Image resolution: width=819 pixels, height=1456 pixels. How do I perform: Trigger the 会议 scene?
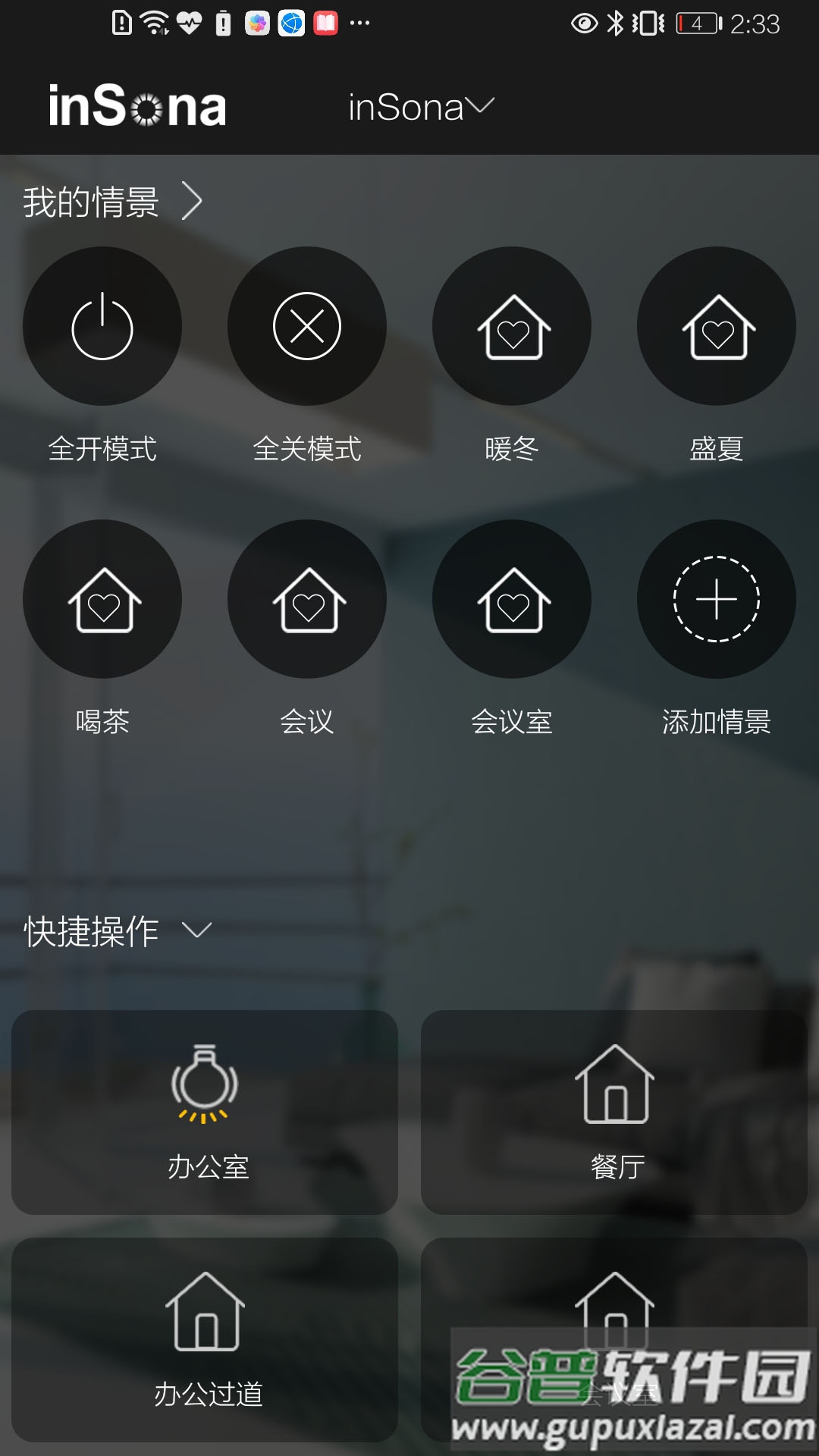(x=307, y=599)
